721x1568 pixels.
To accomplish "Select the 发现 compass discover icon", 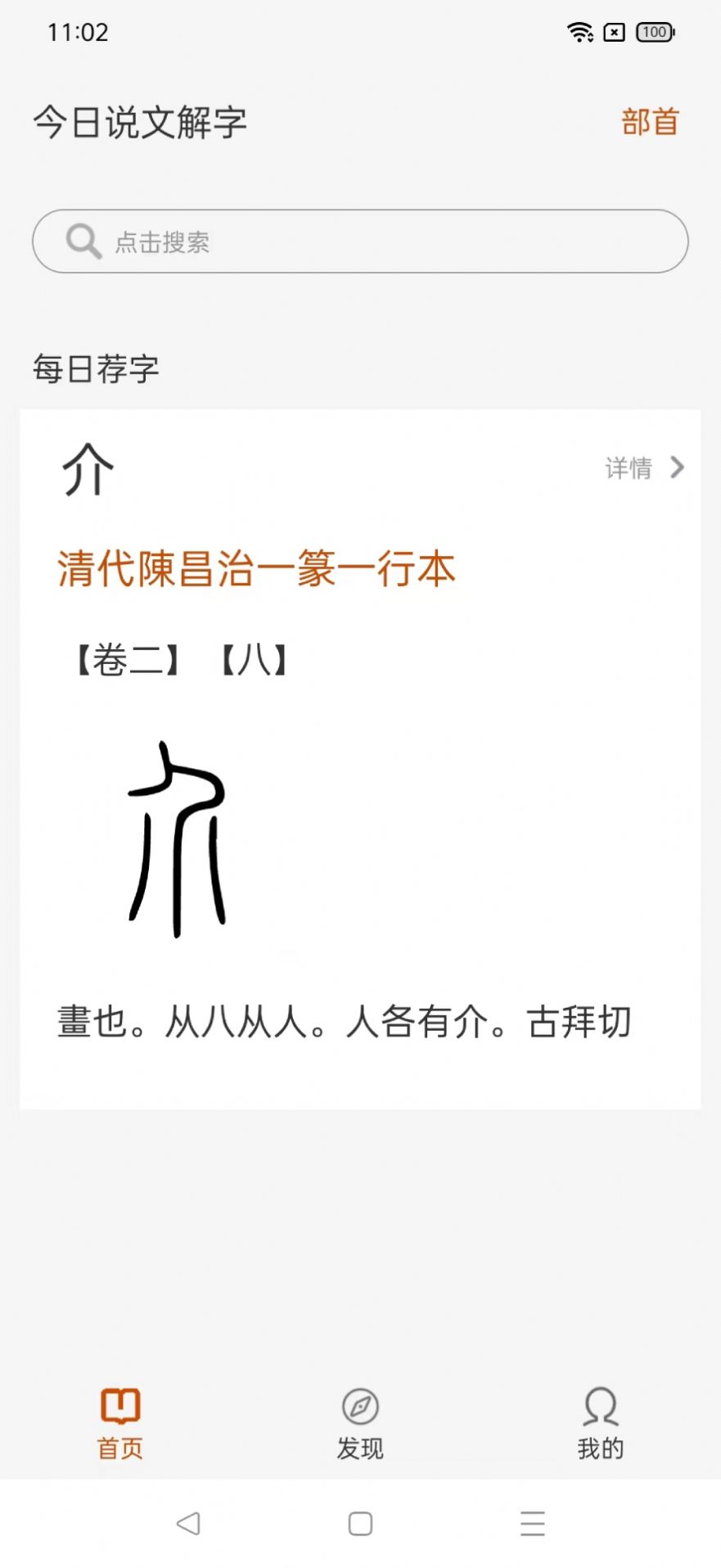I will click(360, 1406).
